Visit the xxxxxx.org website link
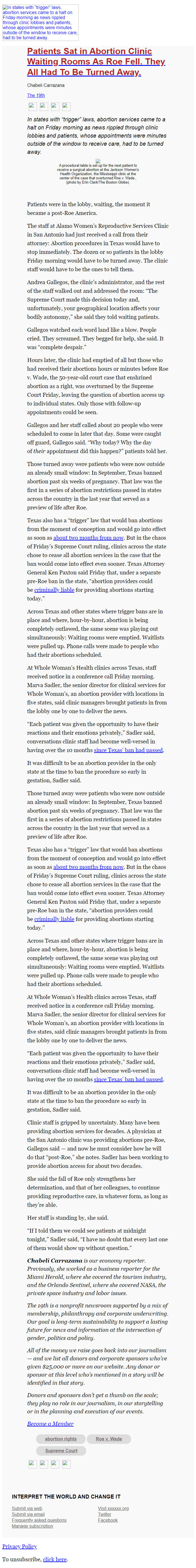This screenshot has height=1568, width=196. coord(113,1508)
